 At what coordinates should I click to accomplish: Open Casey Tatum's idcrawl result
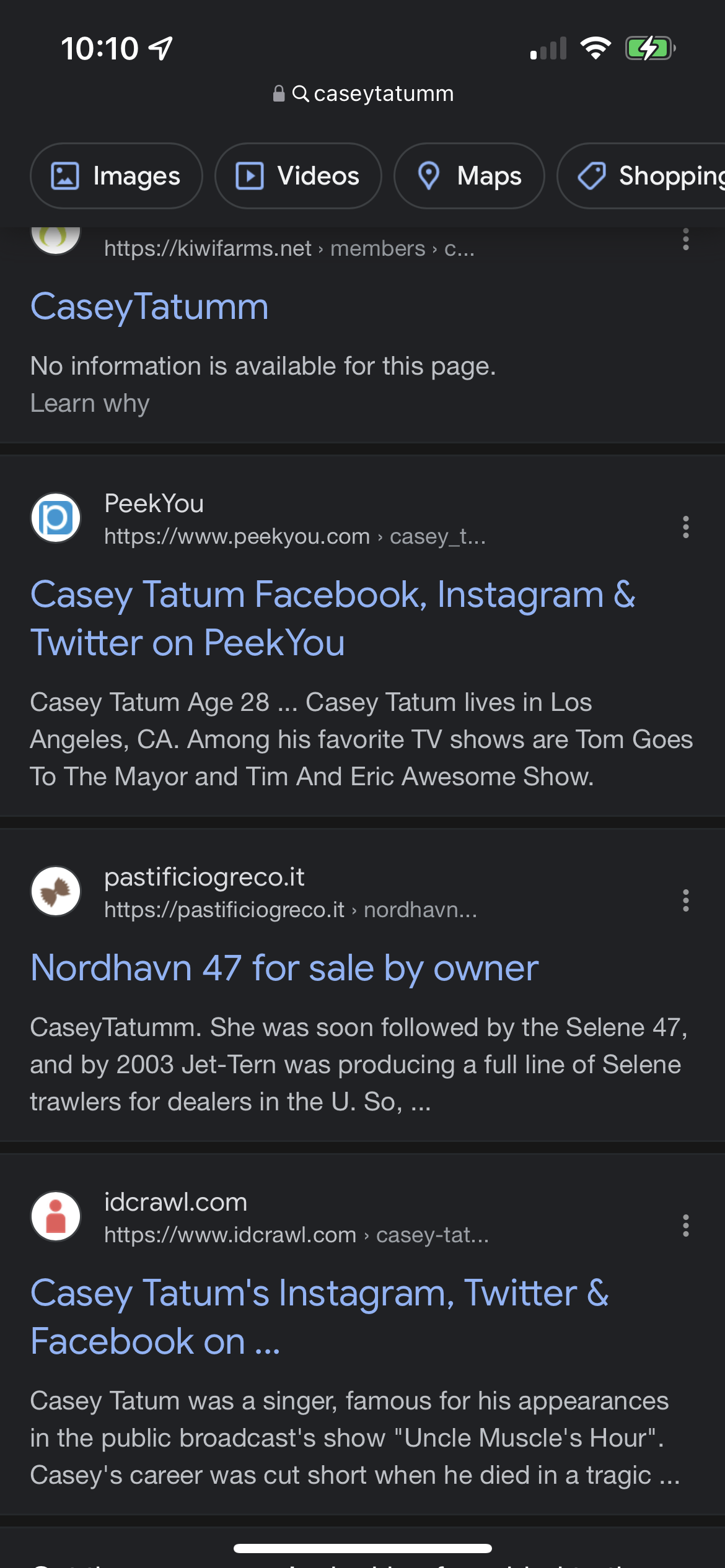(x=320, y=1317)
